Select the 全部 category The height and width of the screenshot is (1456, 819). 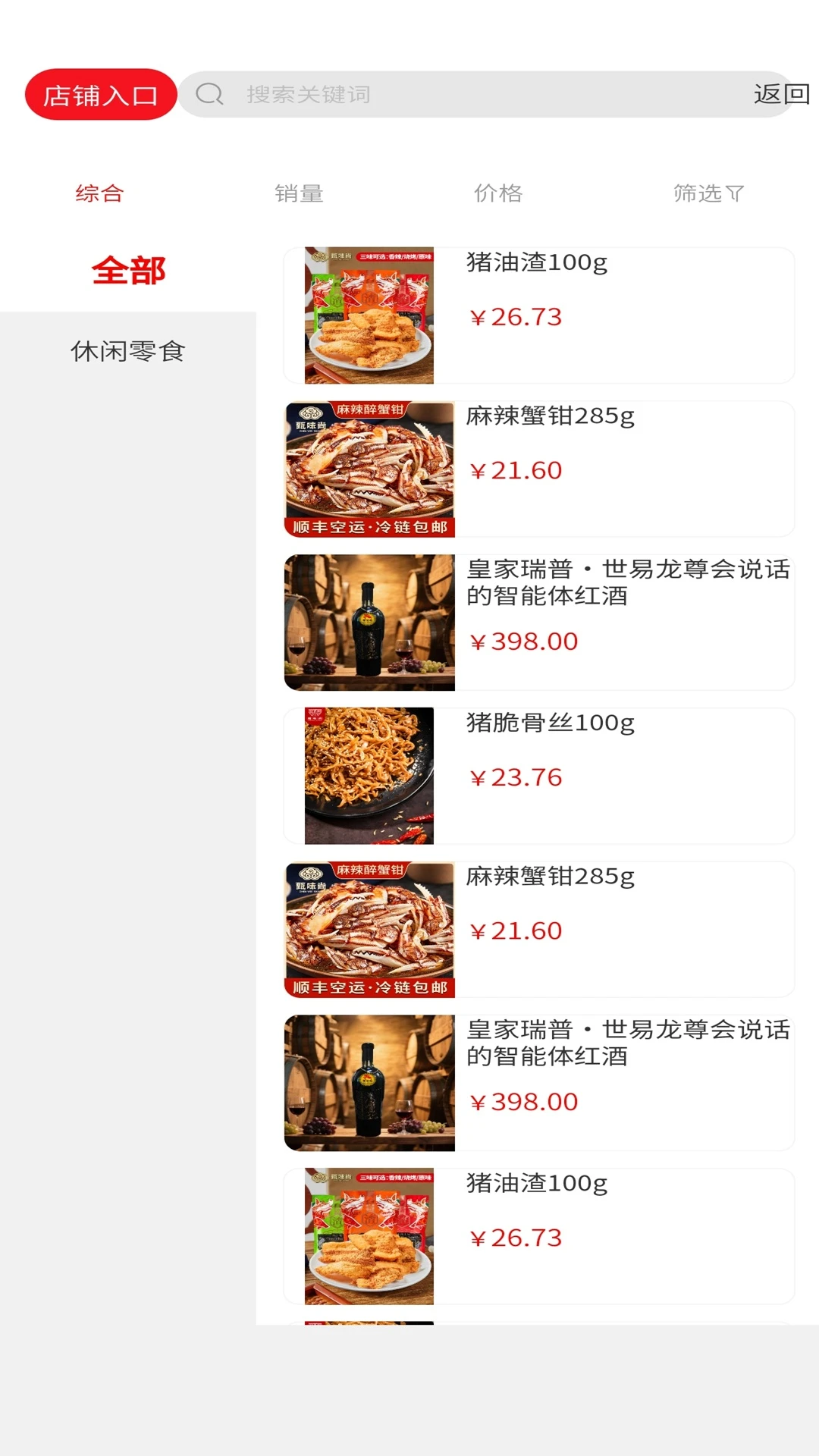(128, 271)
